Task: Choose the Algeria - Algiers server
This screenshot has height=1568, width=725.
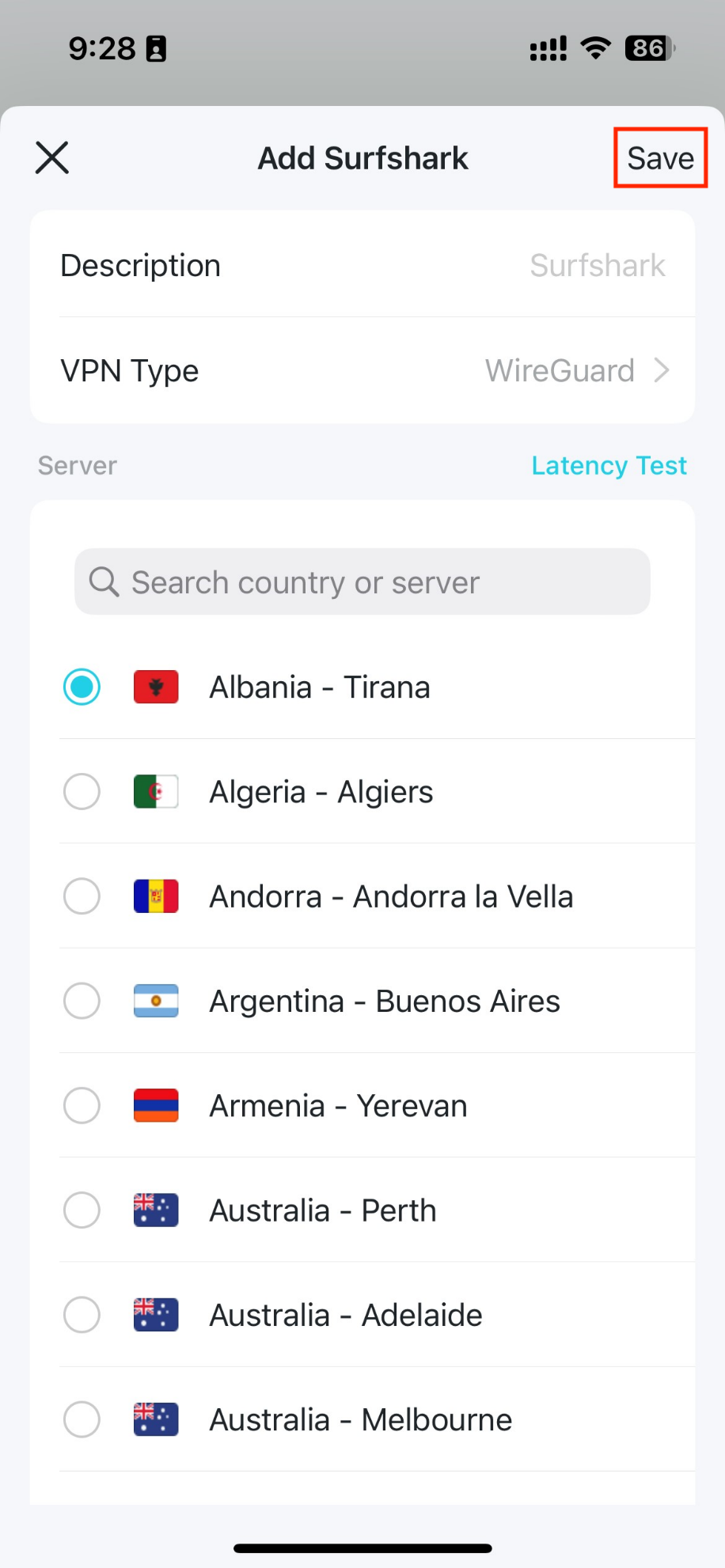Action: 362,791
